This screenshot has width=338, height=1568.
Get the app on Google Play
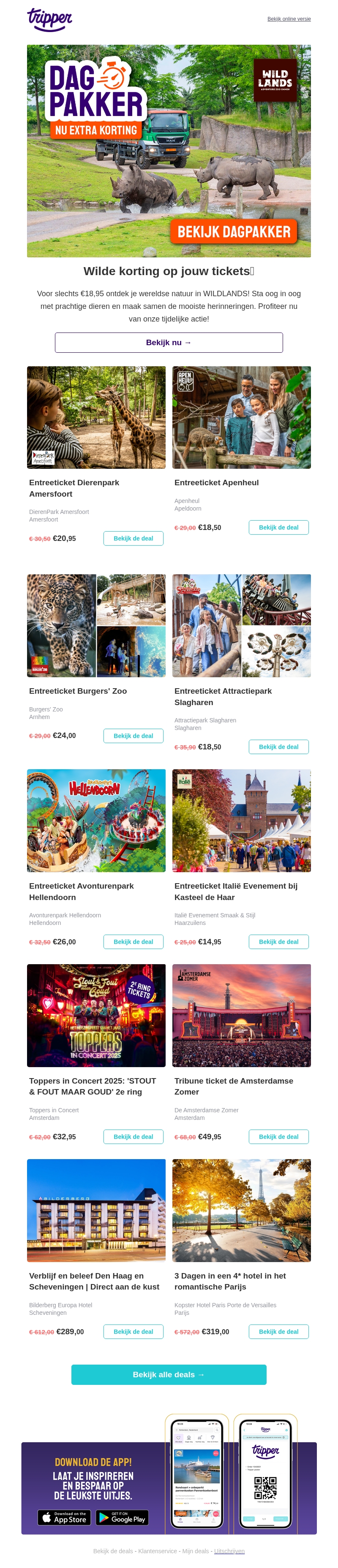122,1517
